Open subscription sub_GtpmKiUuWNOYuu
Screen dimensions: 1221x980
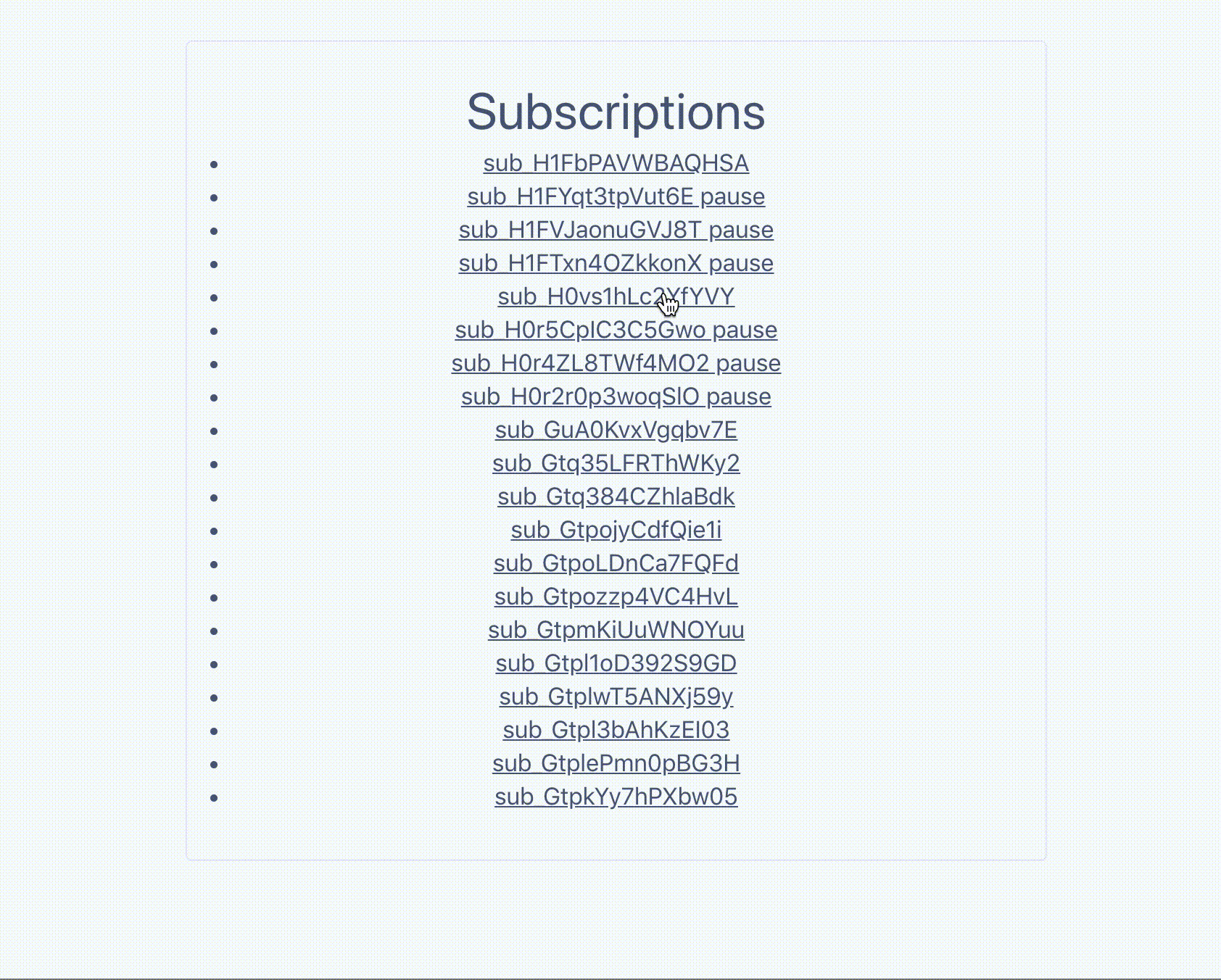tap(616, 630)
